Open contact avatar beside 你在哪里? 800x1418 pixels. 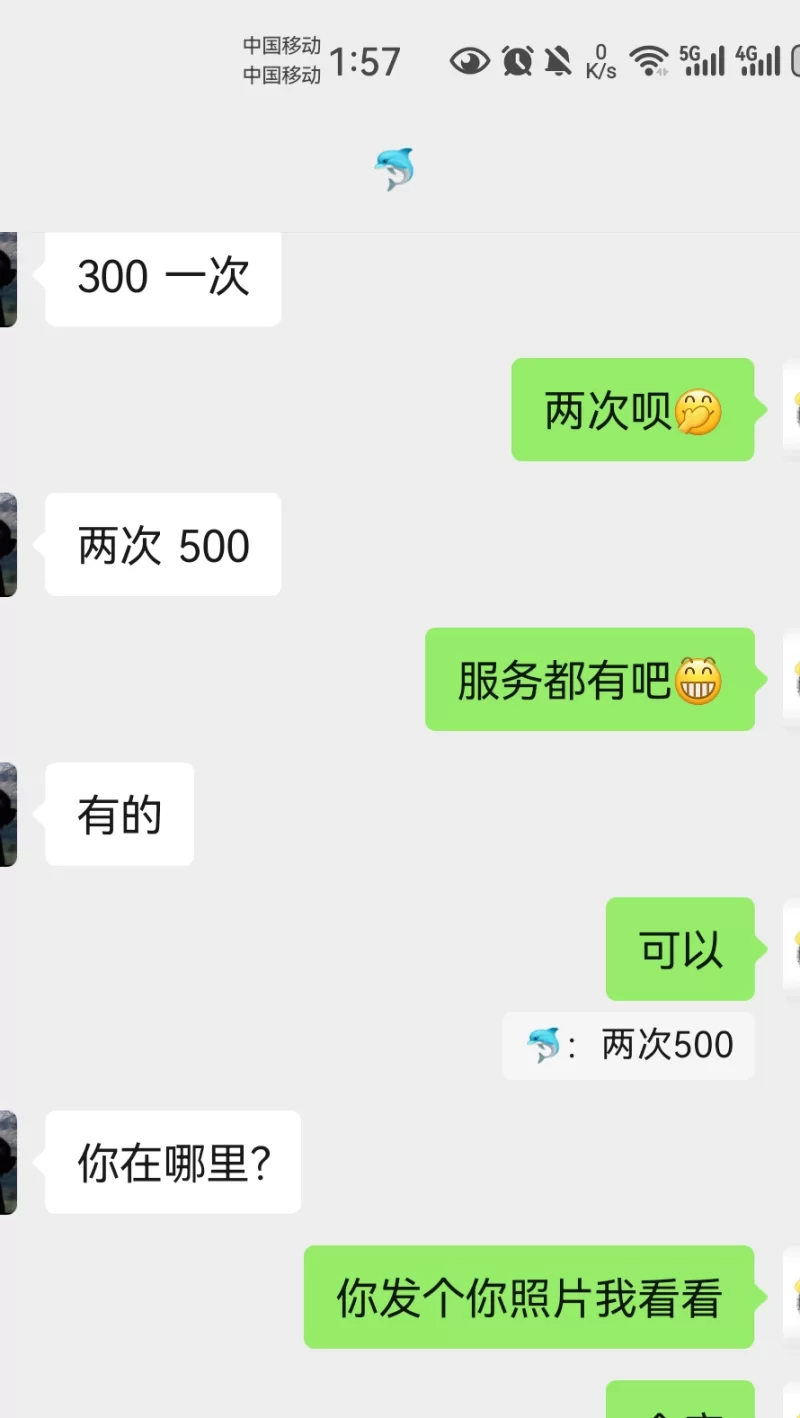click(x=8, y=1162)
